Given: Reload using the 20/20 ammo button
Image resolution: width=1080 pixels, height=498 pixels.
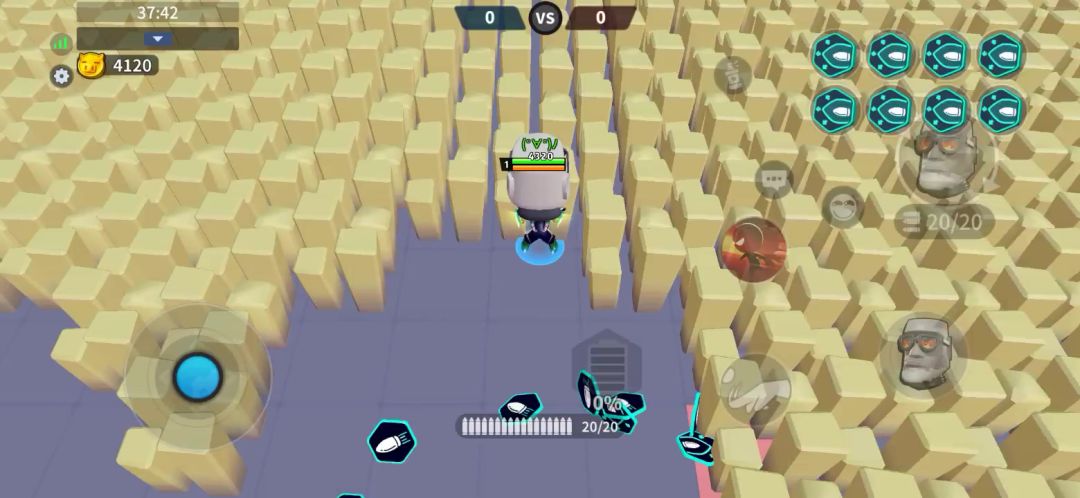Looking at the screenshot, I should pyautogui.click(x=944, y=222).
